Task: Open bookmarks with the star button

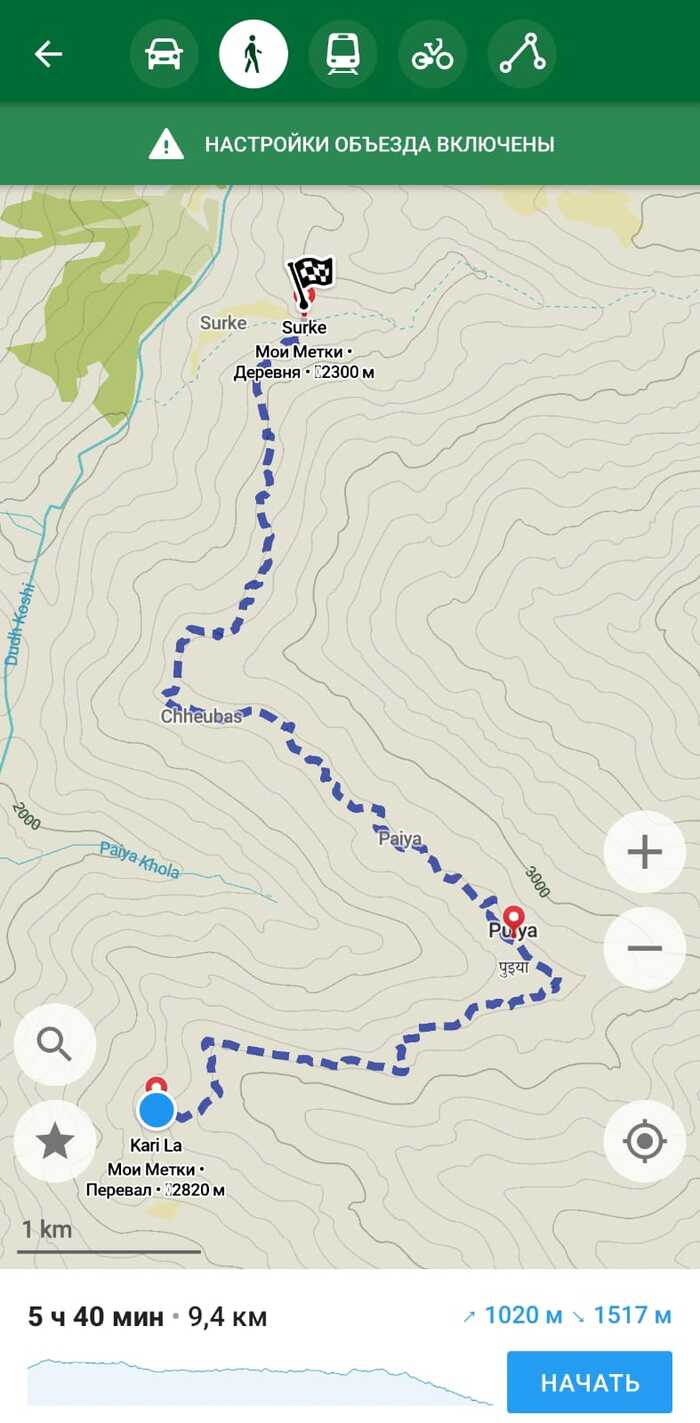Action: pyautogui.click(x=55, y=1141)
